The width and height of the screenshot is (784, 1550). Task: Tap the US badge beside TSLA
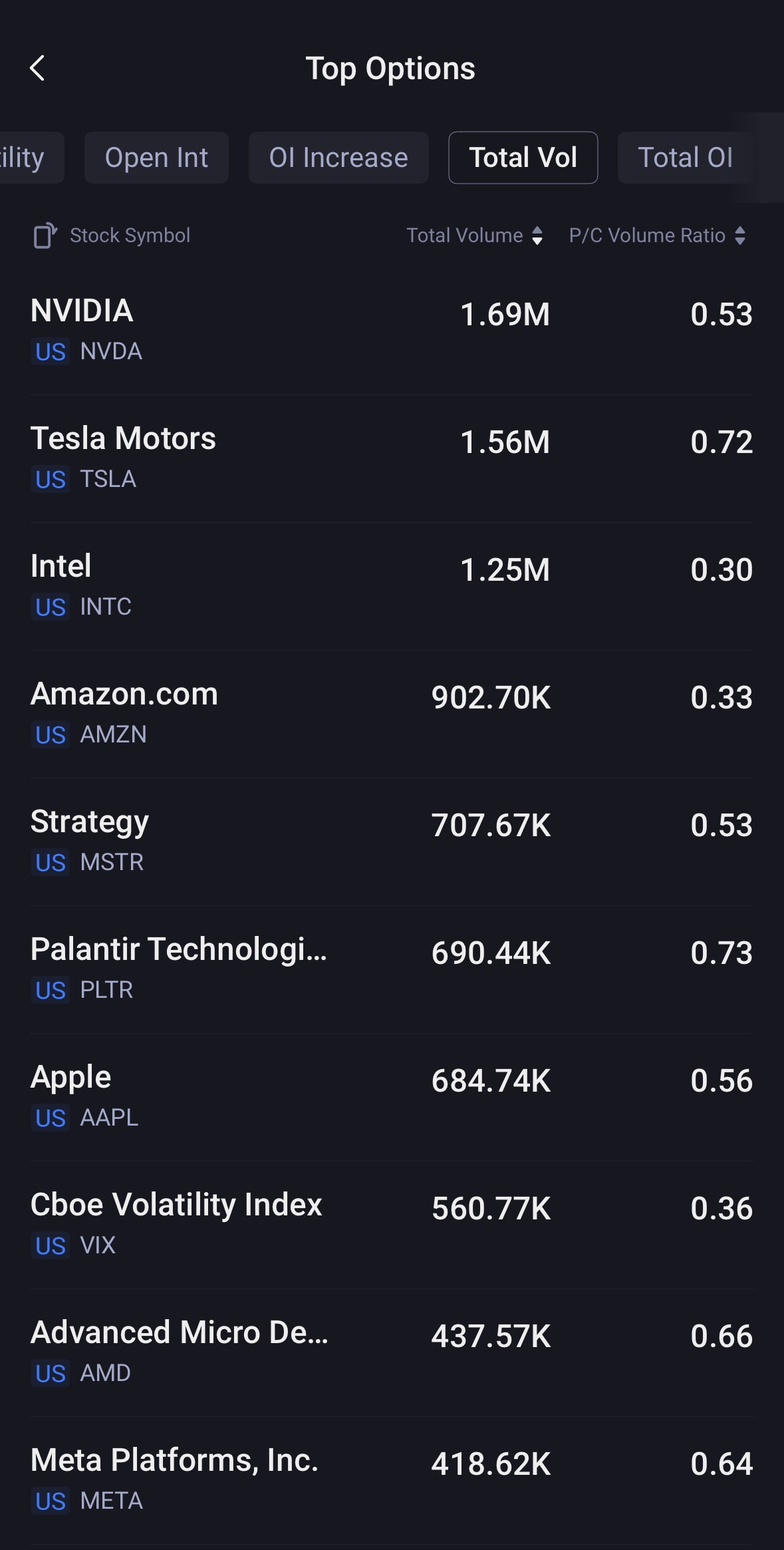coord(49,480)
